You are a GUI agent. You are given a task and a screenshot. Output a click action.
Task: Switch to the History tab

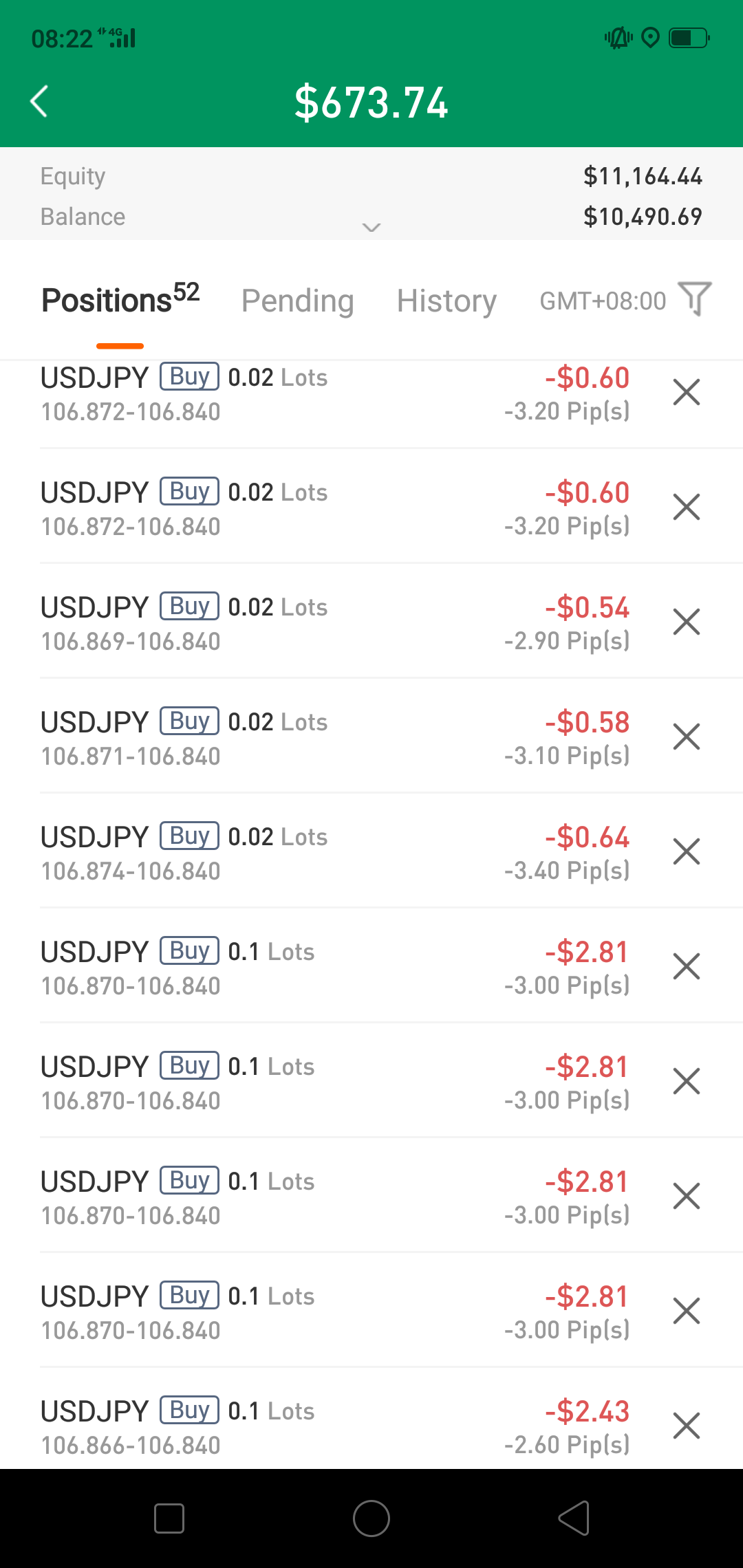point(446,301)
